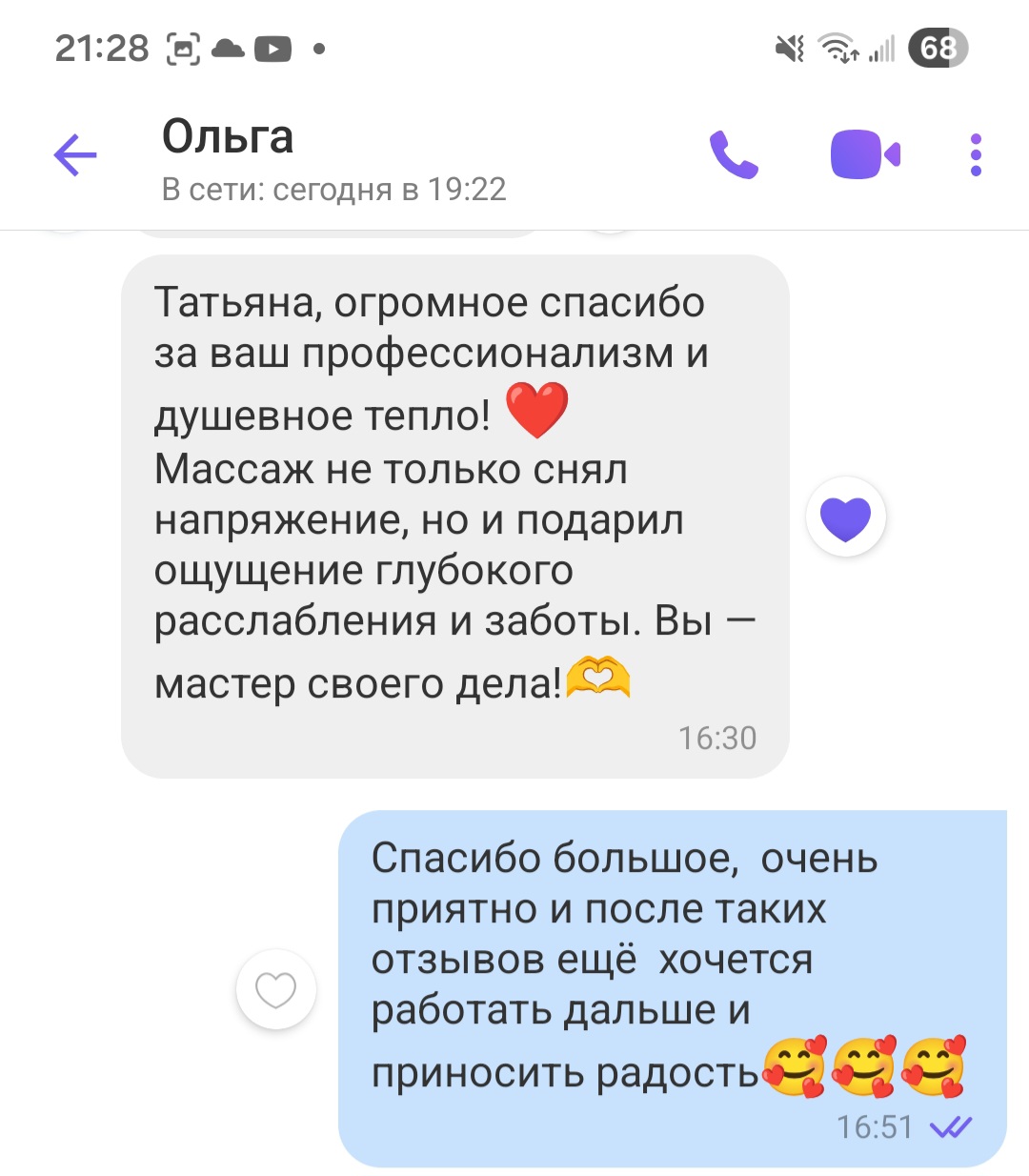Image resolution: width=1029 pixels, height=1176 pixels.
Task: Start a video call with Ольга
Action: coord(865,155)
